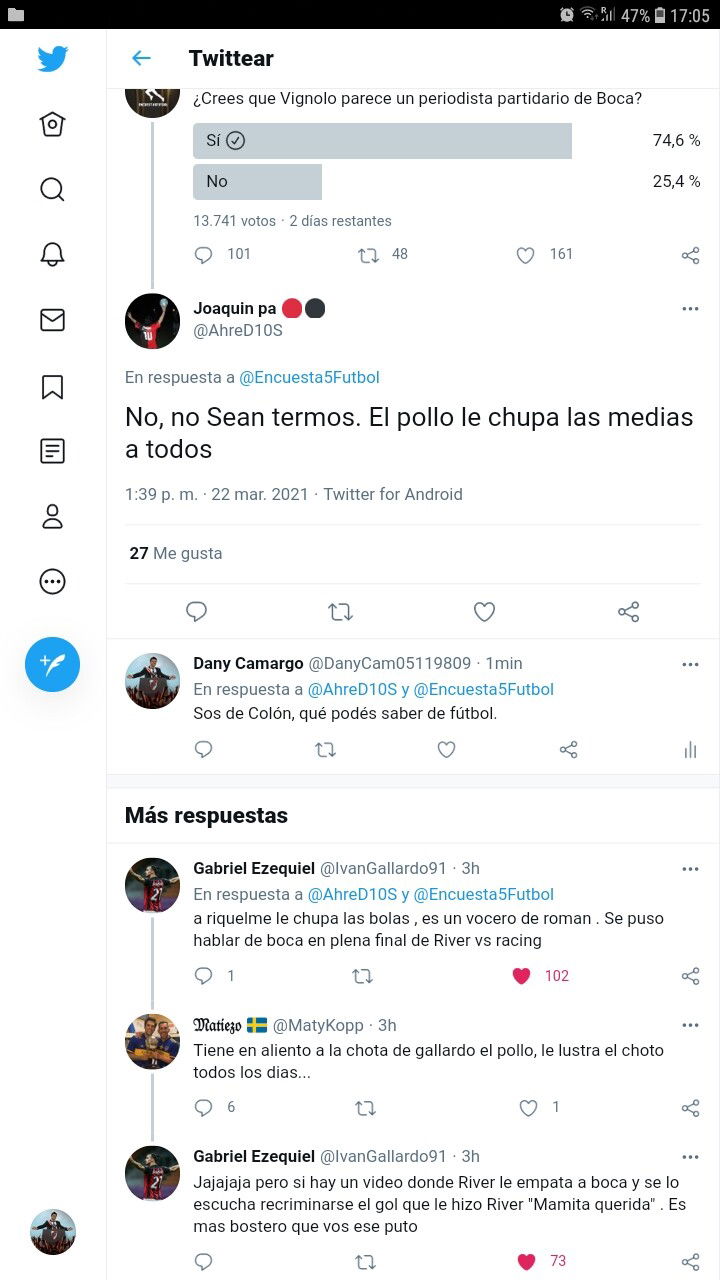View the 27 Me gusta list

point(176,553)
